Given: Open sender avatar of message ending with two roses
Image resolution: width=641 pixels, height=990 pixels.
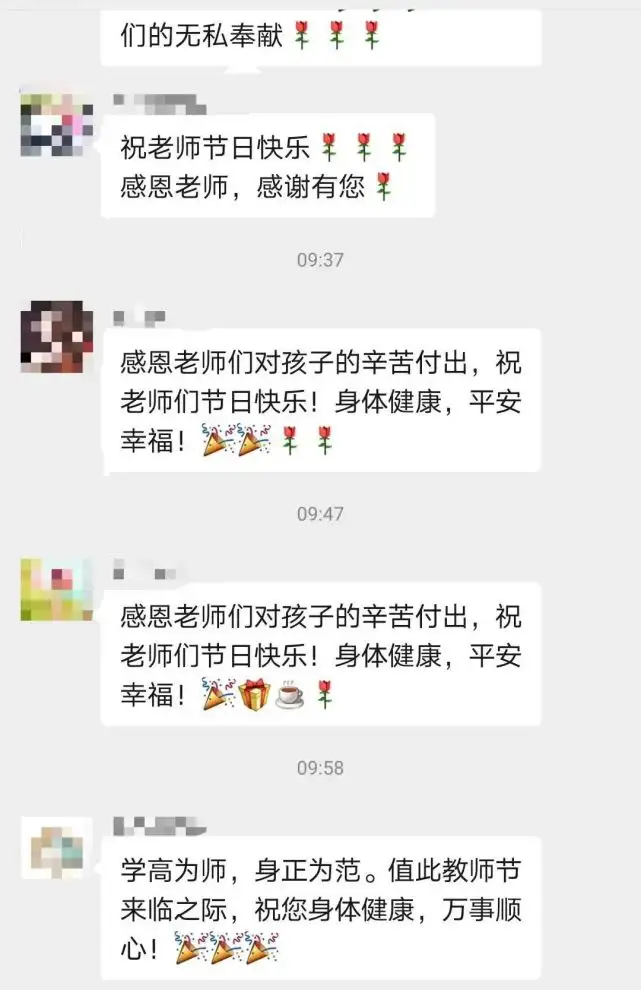Looking at the screenshot, I should click(x=57, y=336).
